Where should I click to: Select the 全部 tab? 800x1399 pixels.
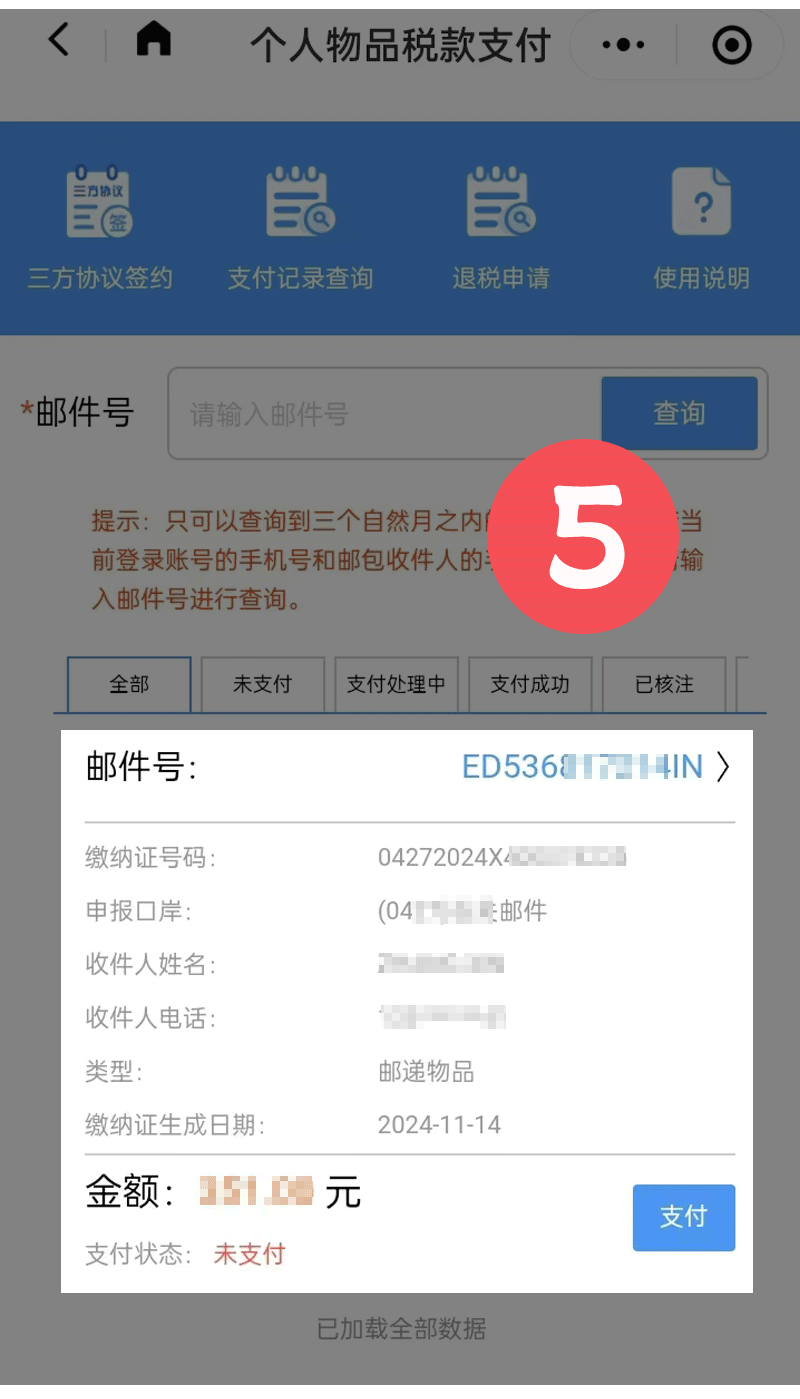pyautogui.click(x=129, y=685)
